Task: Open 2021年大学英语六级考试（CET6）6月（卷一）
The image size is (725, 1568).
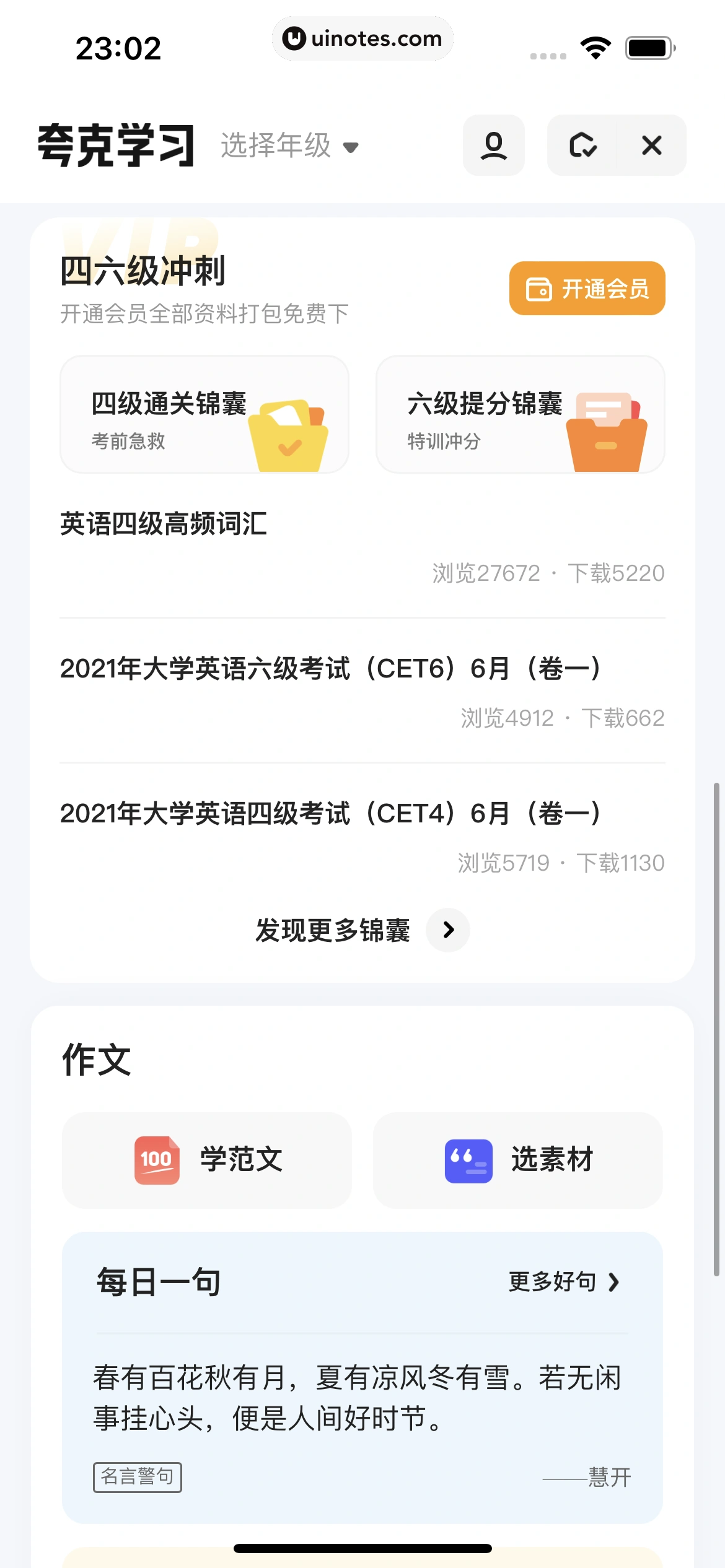Action: 330,669
